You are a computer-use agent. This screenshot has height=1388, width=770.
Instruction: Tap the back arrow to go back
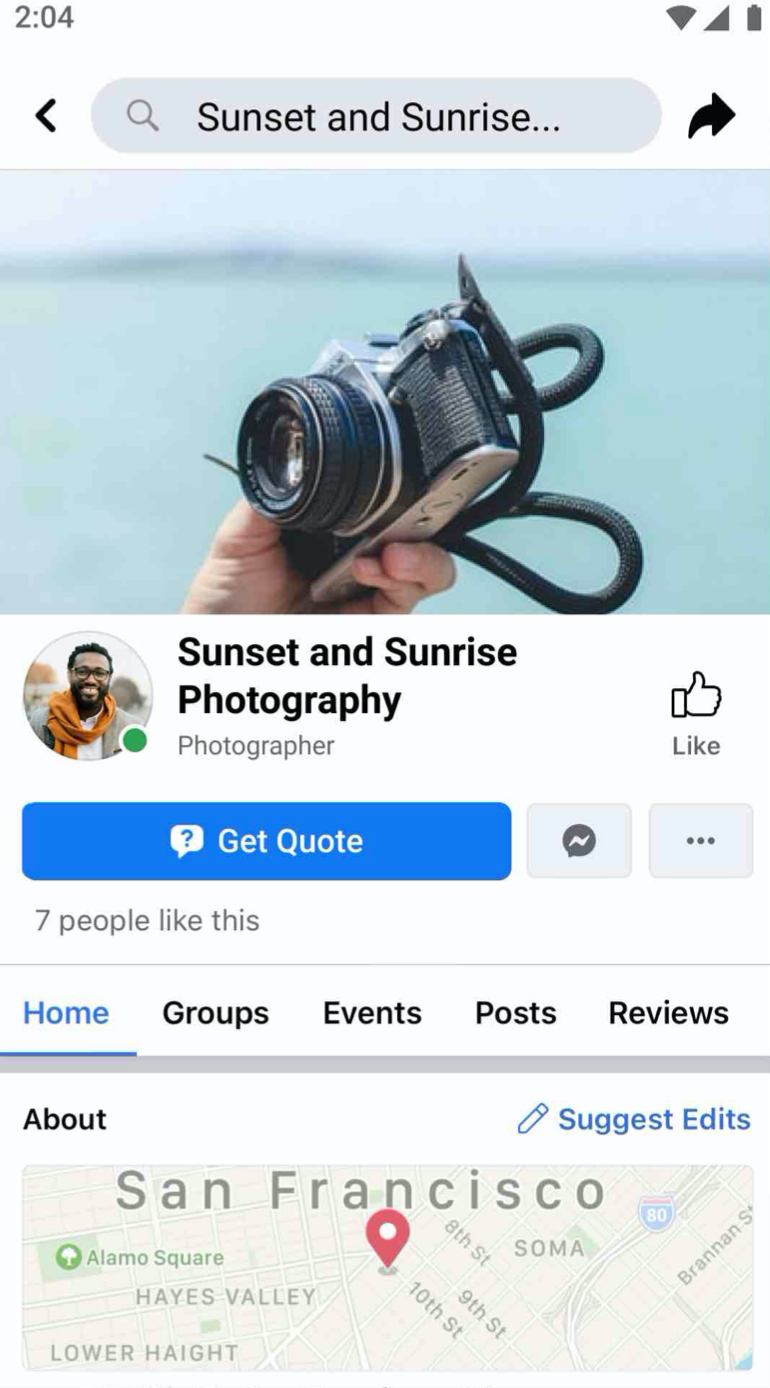pos(46,115)
